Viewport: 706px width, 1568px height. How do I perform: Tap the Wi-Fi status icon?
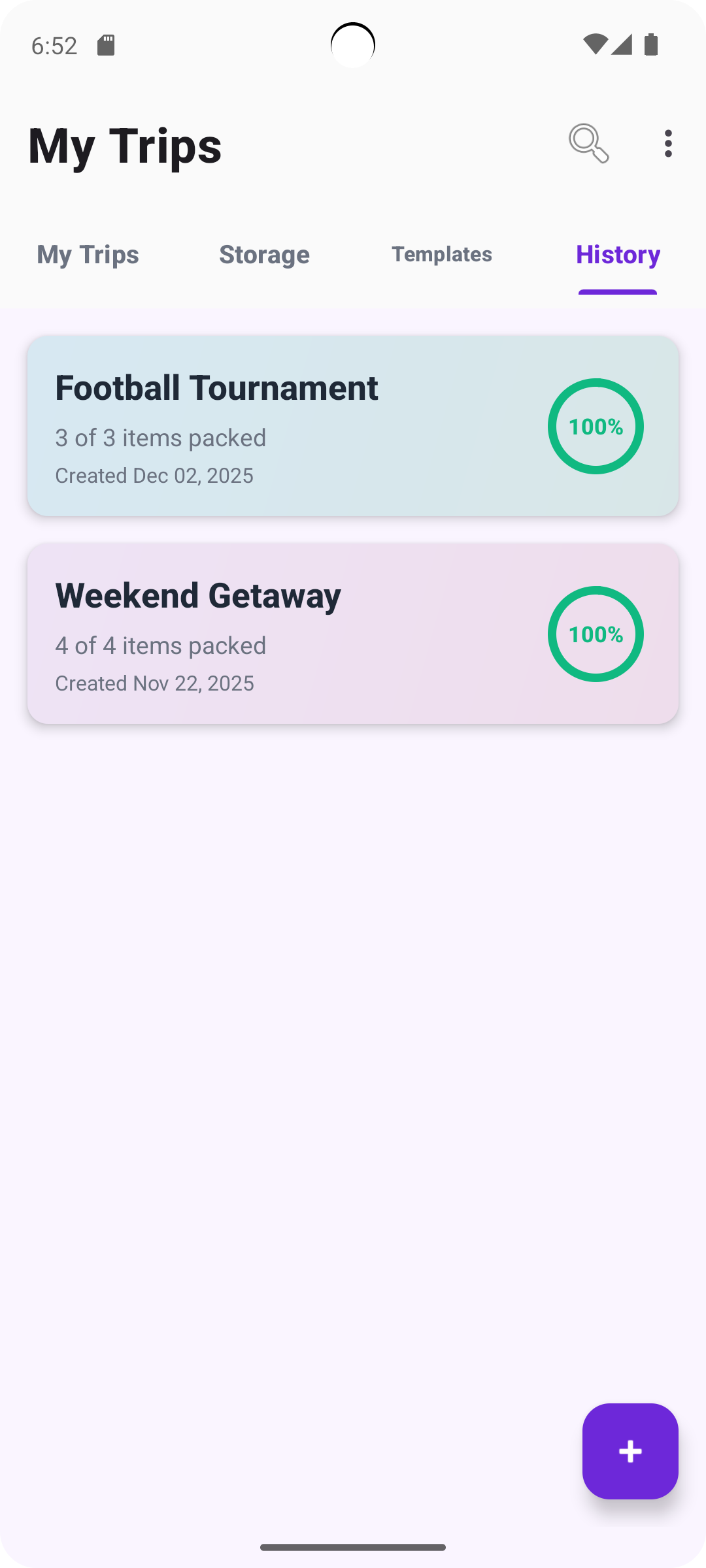point(596,43)
